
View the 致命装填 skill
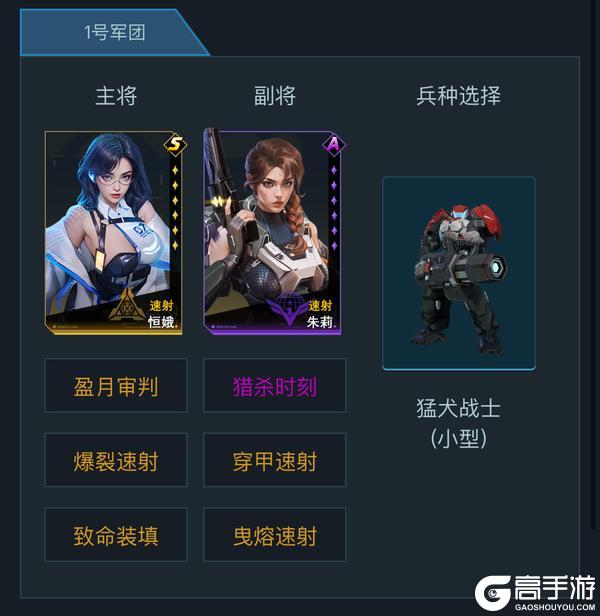116,535
